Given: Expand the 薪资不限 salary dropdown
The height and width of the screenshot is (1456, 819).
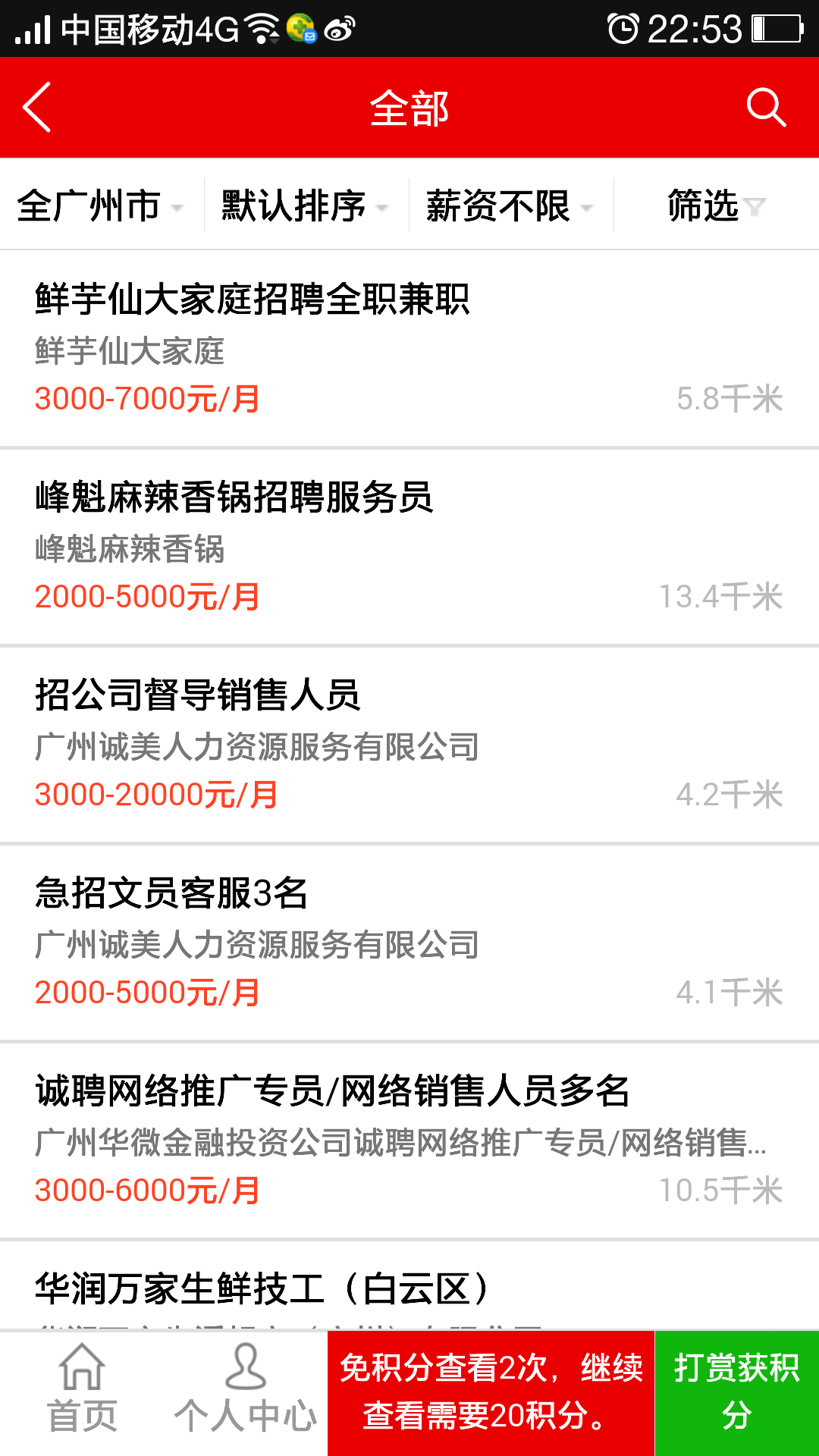Looking at the screenshot, I should pyautogui.click(x=510, y=206).
